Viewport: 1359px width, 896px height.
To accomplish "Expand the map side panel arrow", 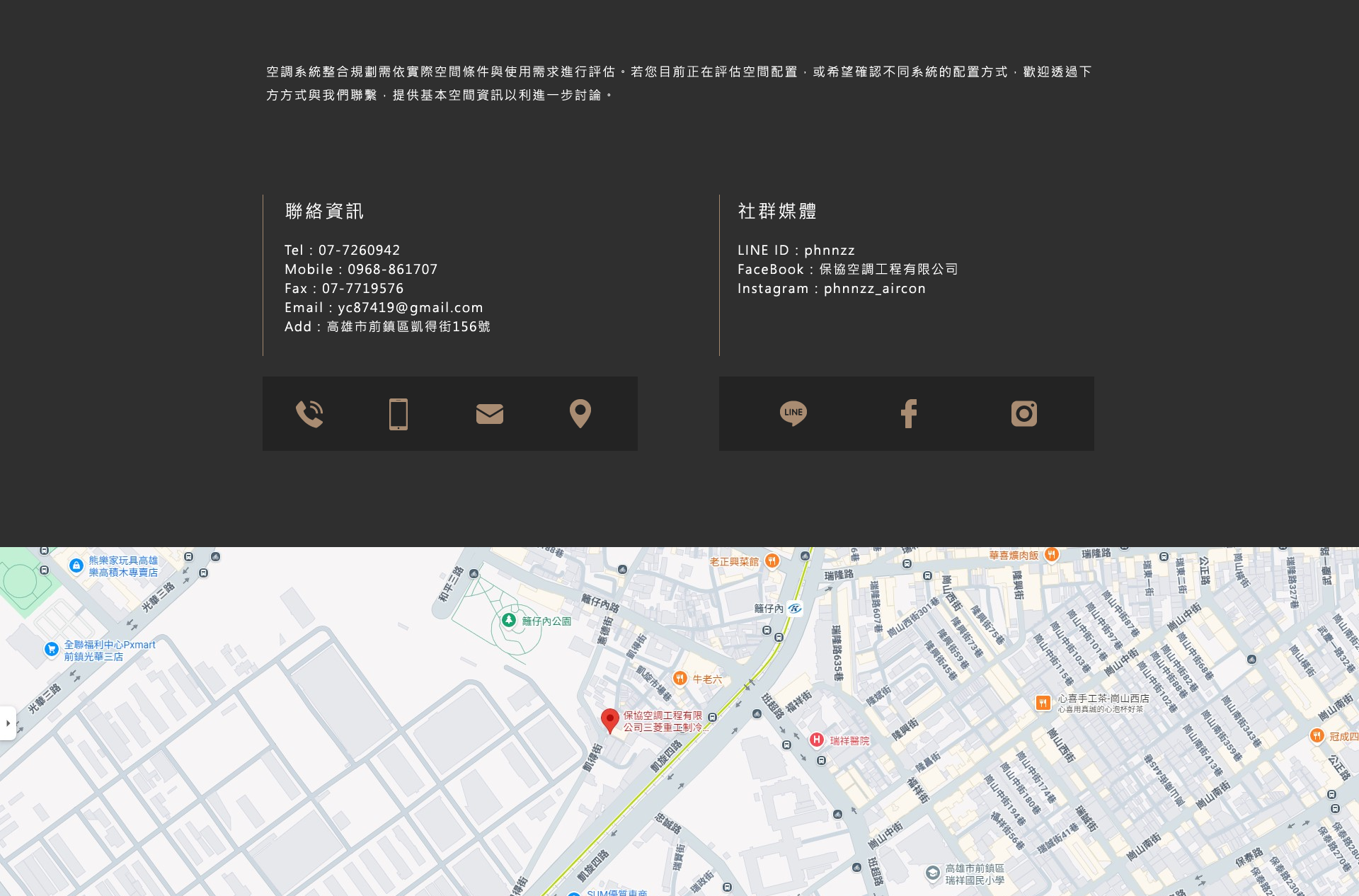I will coord(8,723).
